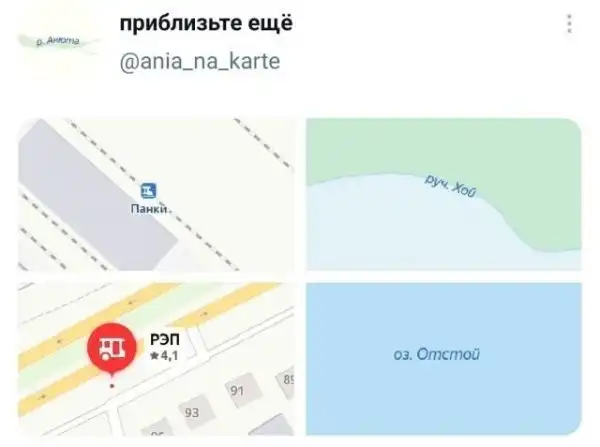This screenshot has width=600, height=447.
Task: Visit the @ania_na_karte profile handle
Action: click(x=199, y=62)
